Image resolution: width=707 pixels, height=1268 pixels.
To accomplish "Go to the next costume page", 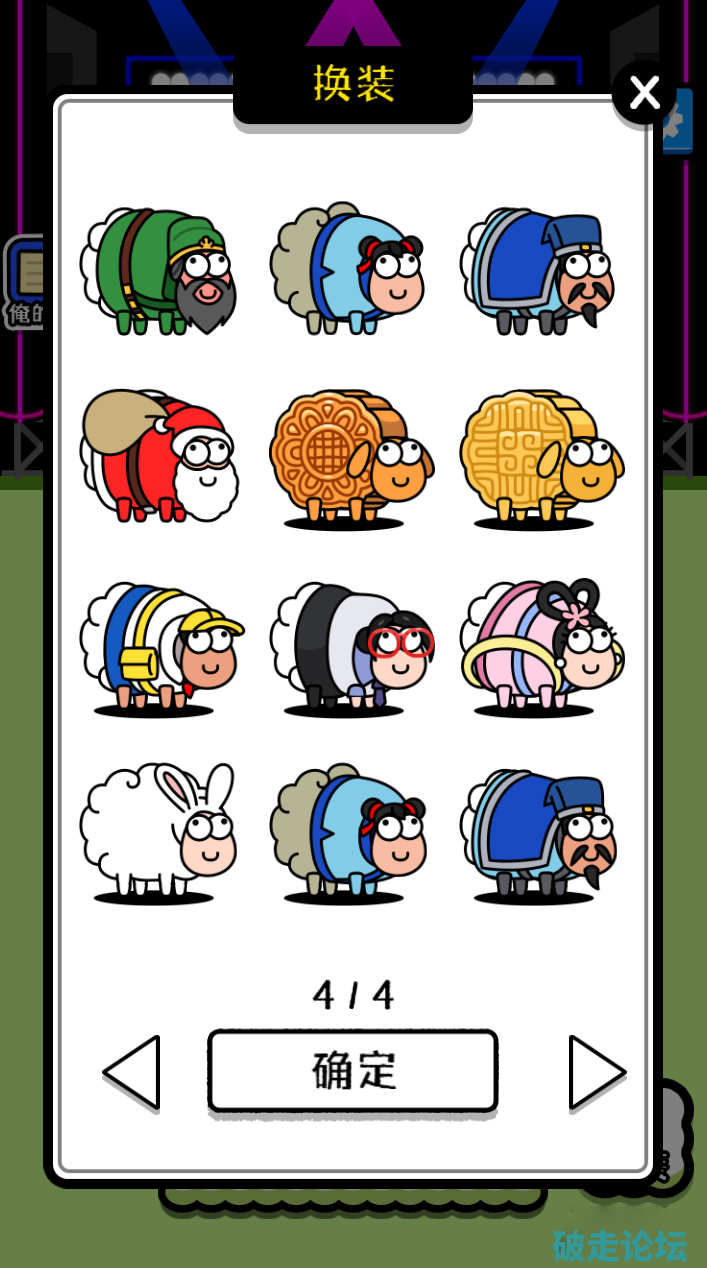I will (596, 1071).
